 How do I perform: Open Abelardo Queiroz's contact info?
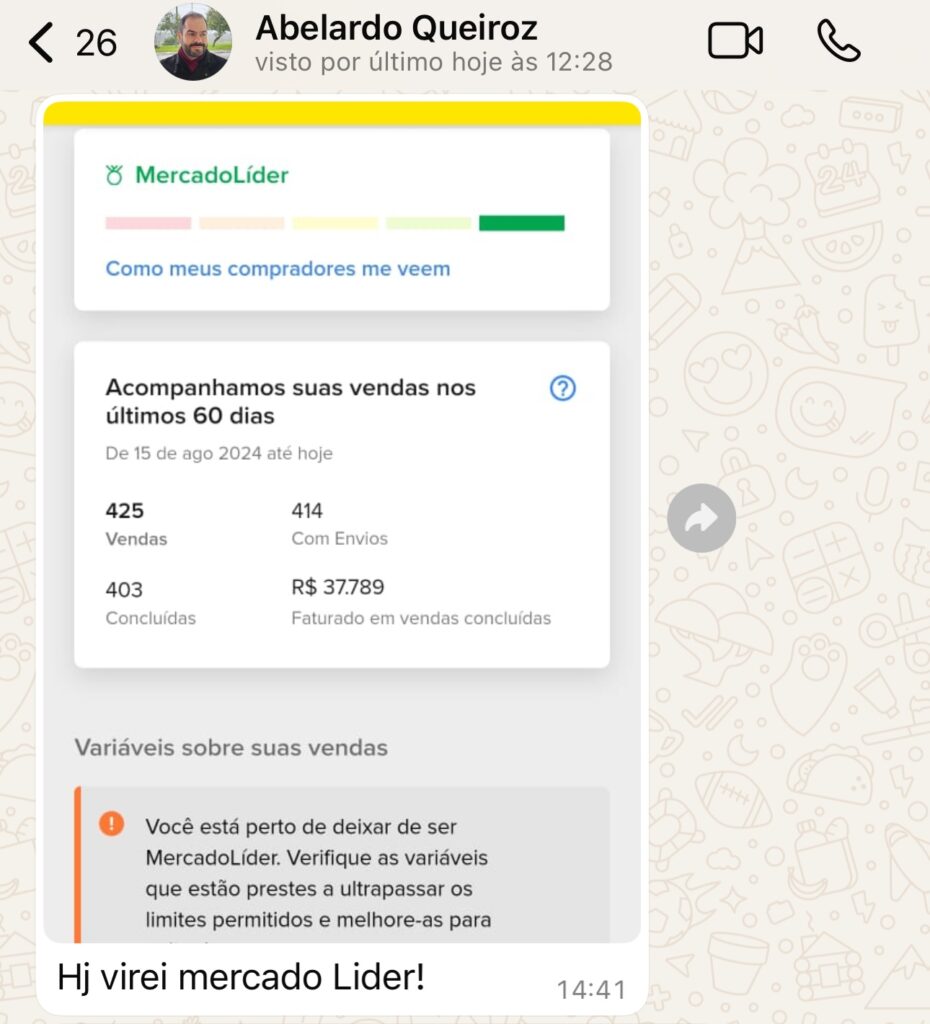[396, 43]
